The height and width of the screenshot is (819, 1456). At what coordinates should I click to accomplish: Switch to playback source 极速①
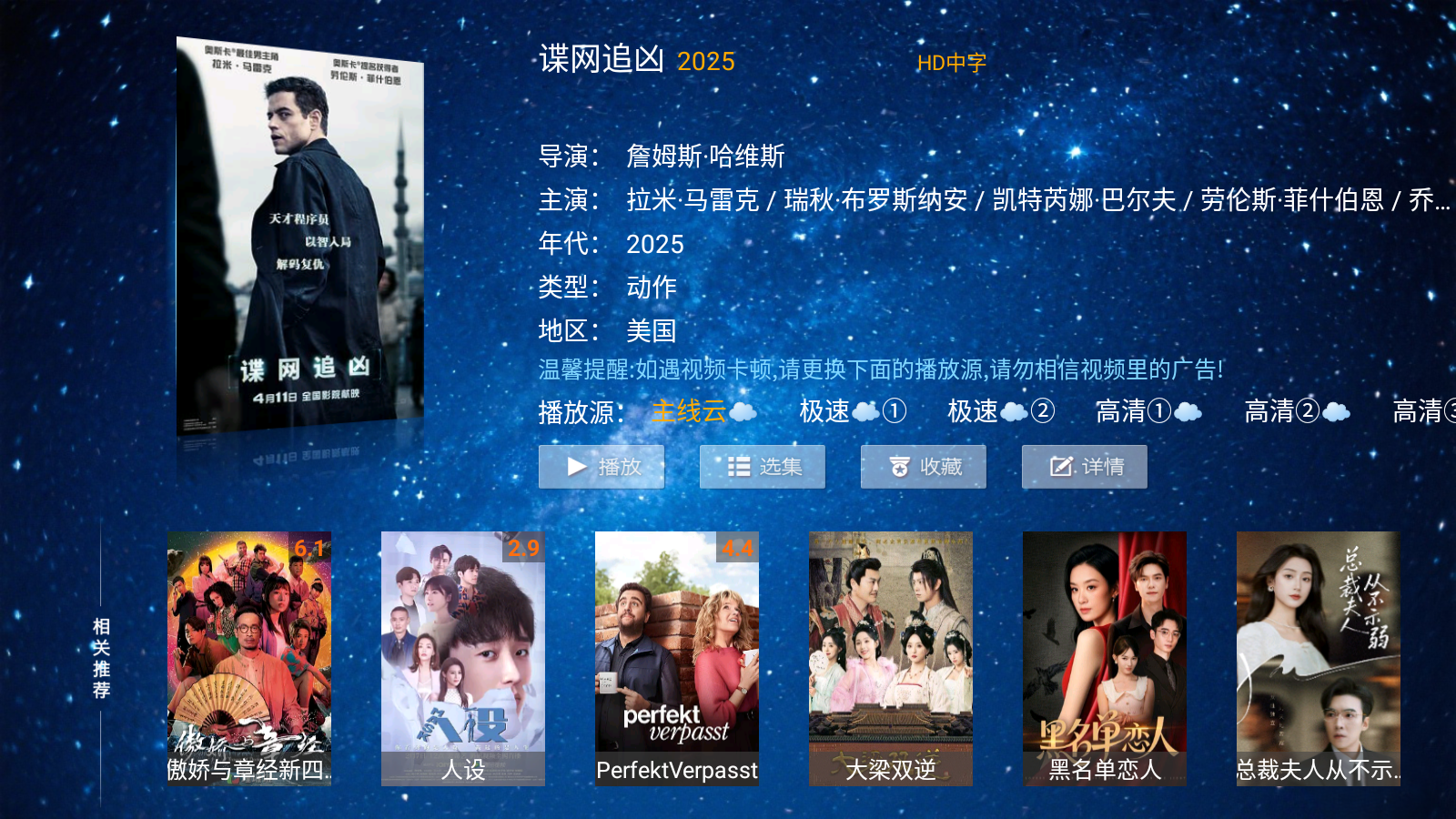tap(853, 411)
